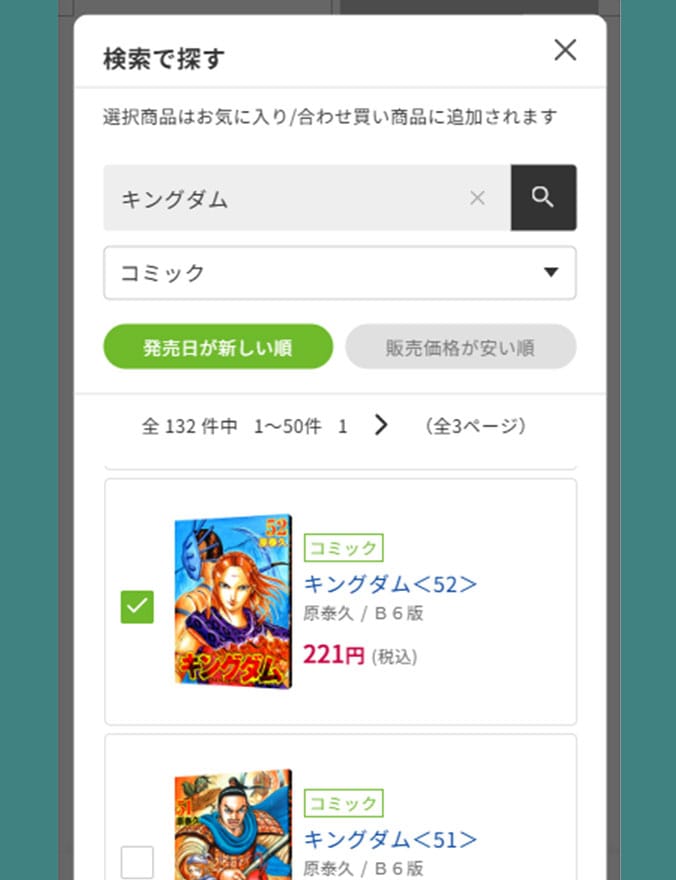Viewport: 676px width, 880px height.
Task: Open the コミック category dropdown
Action: click(x=340, y=273)
